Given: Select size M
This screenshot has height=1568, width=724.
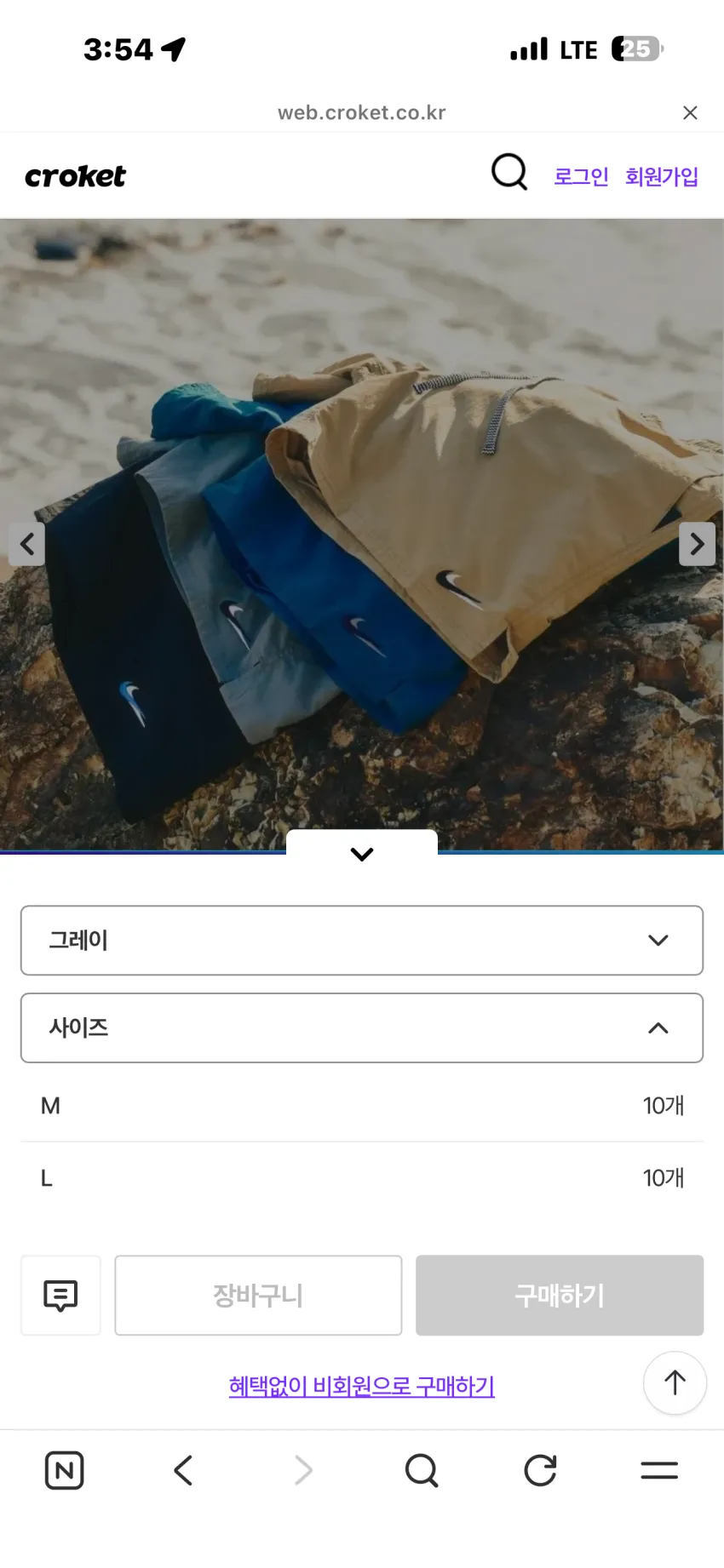Looking at the screenshot, I should click(362, 1106).
